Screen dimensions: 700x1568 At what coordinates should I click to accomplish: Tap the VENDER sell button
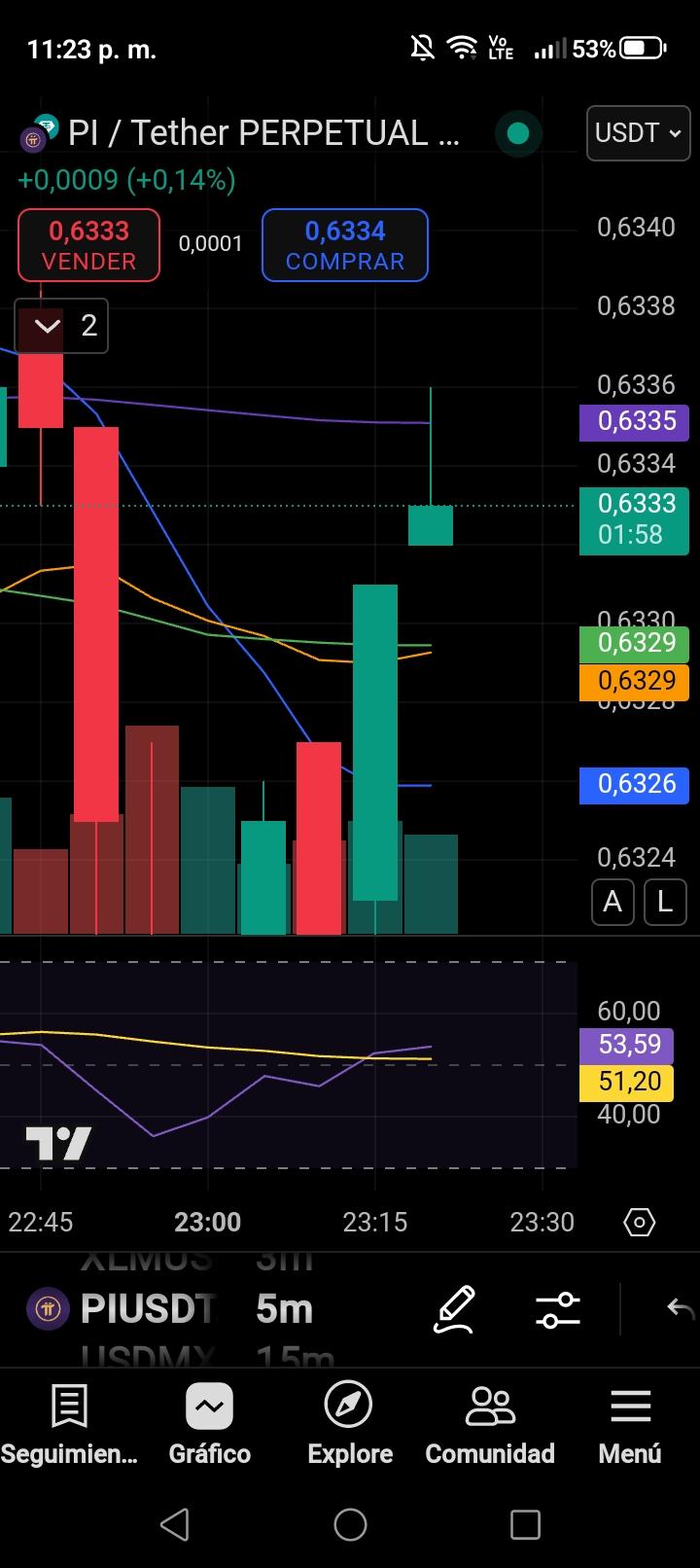tap(88, 245)
